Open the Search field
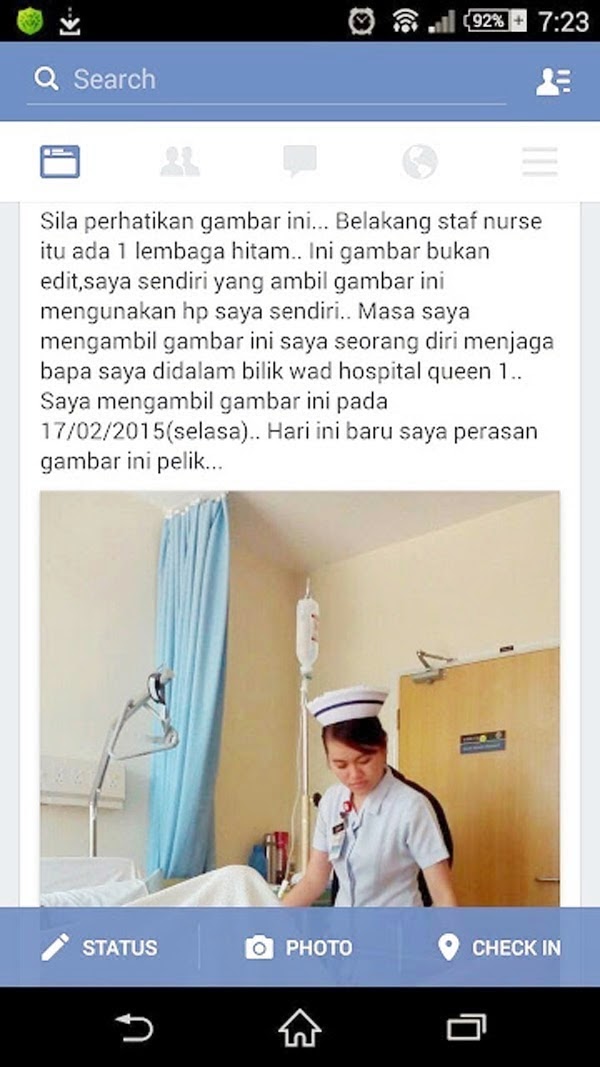600x1067 pixels. pyautogui.click(x=265, y=80)
